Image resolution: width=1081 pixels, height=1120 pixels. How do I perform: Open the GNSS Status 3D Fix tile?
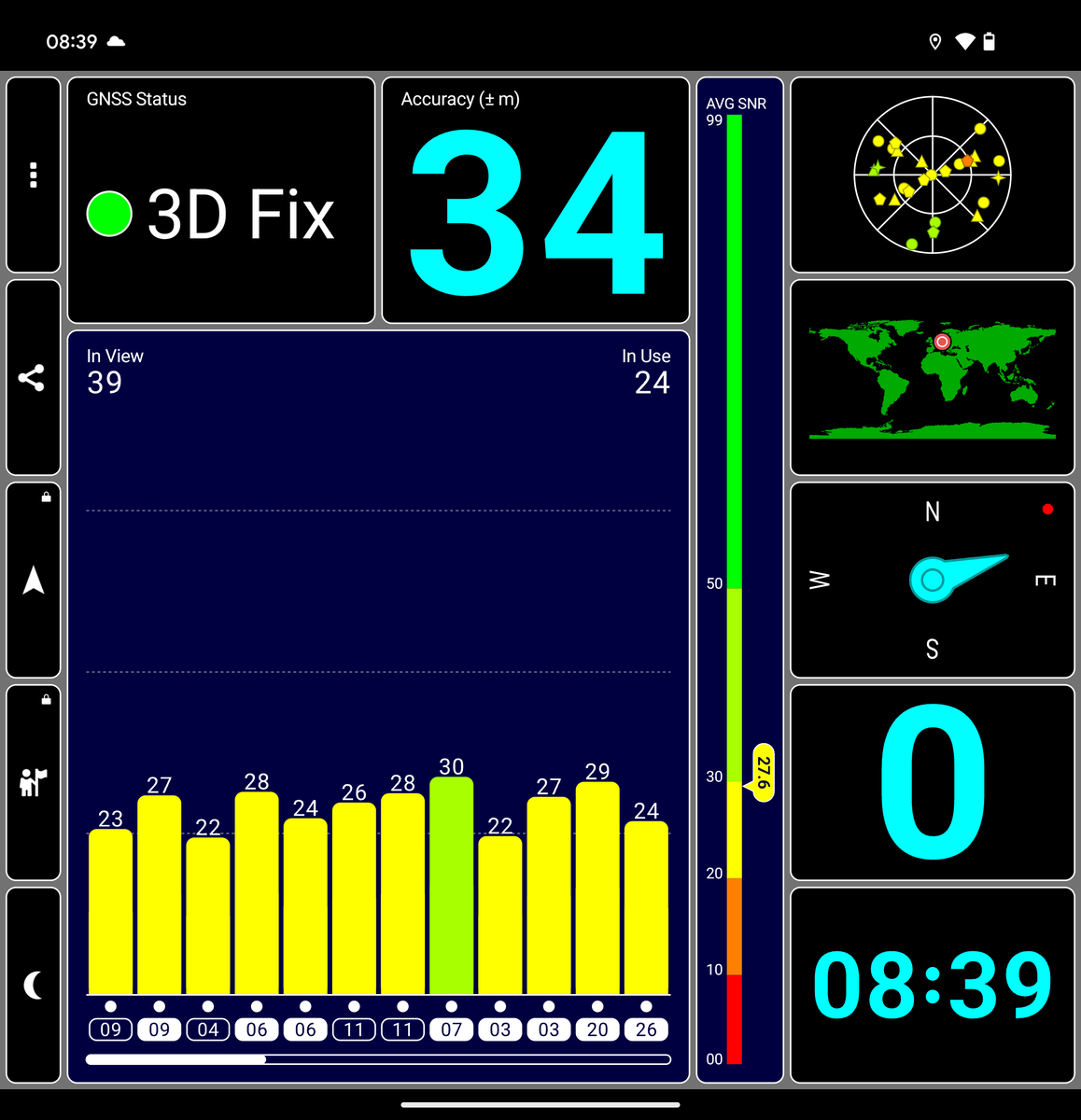point(221,201)
